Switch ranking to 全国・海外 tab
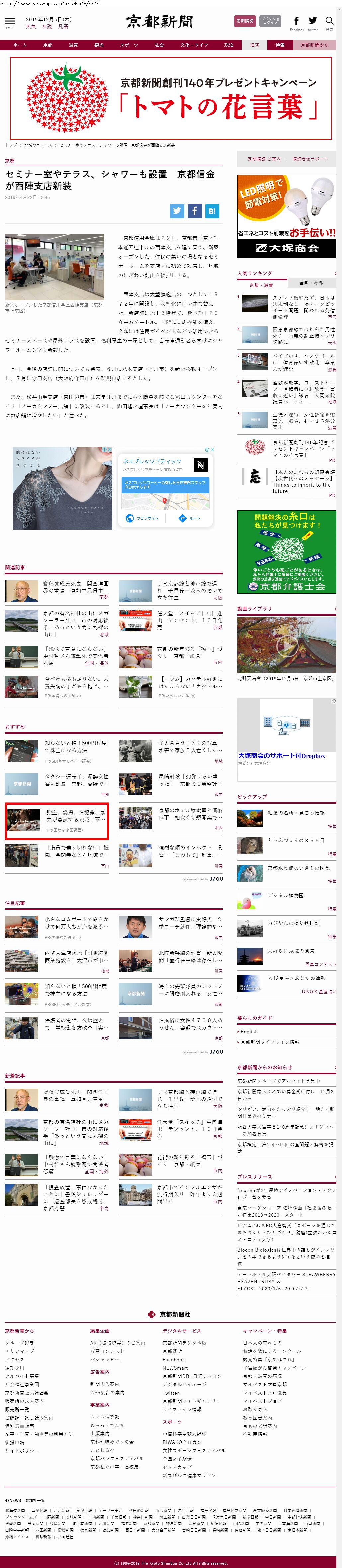 coord(311,283)
